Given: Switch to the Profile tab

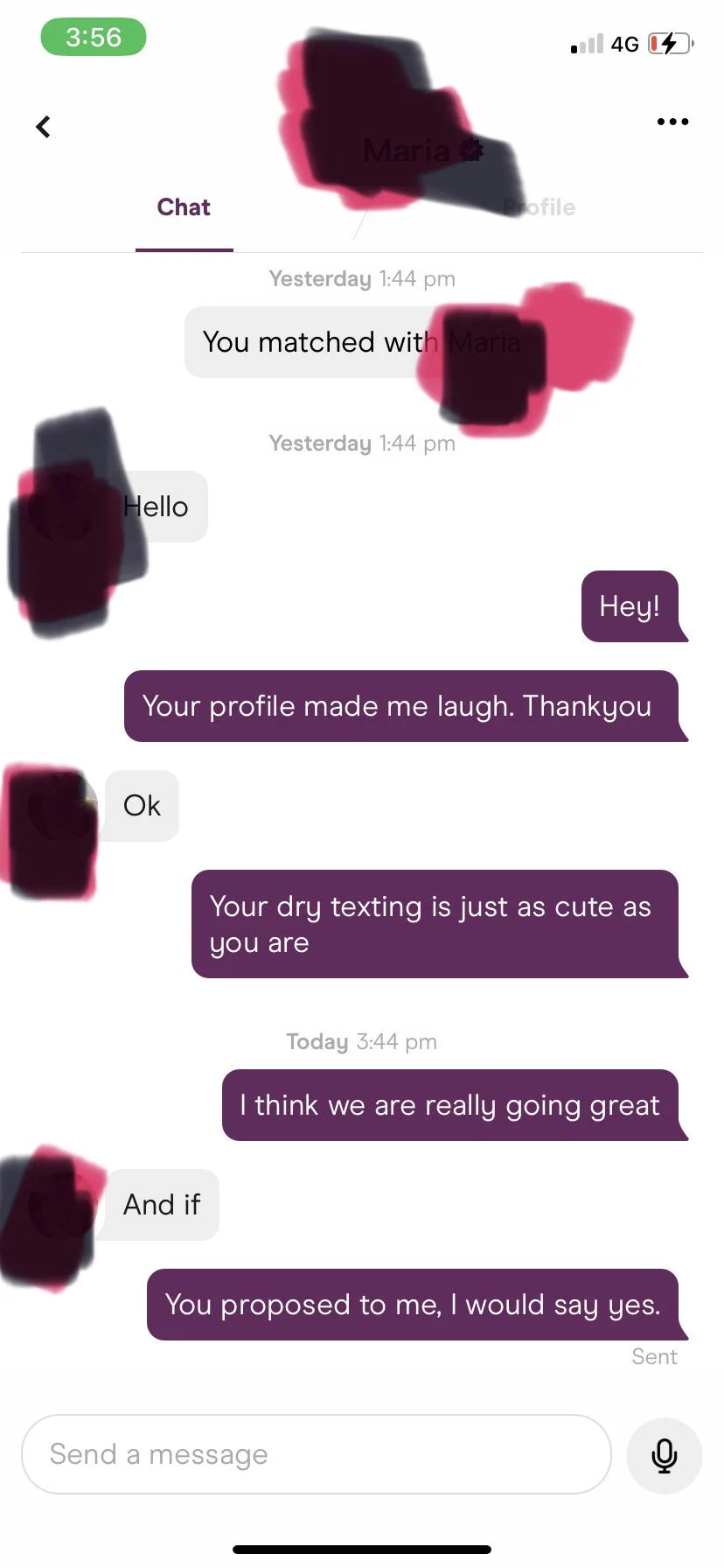Looking at the screenshot, I should point(539,207).
